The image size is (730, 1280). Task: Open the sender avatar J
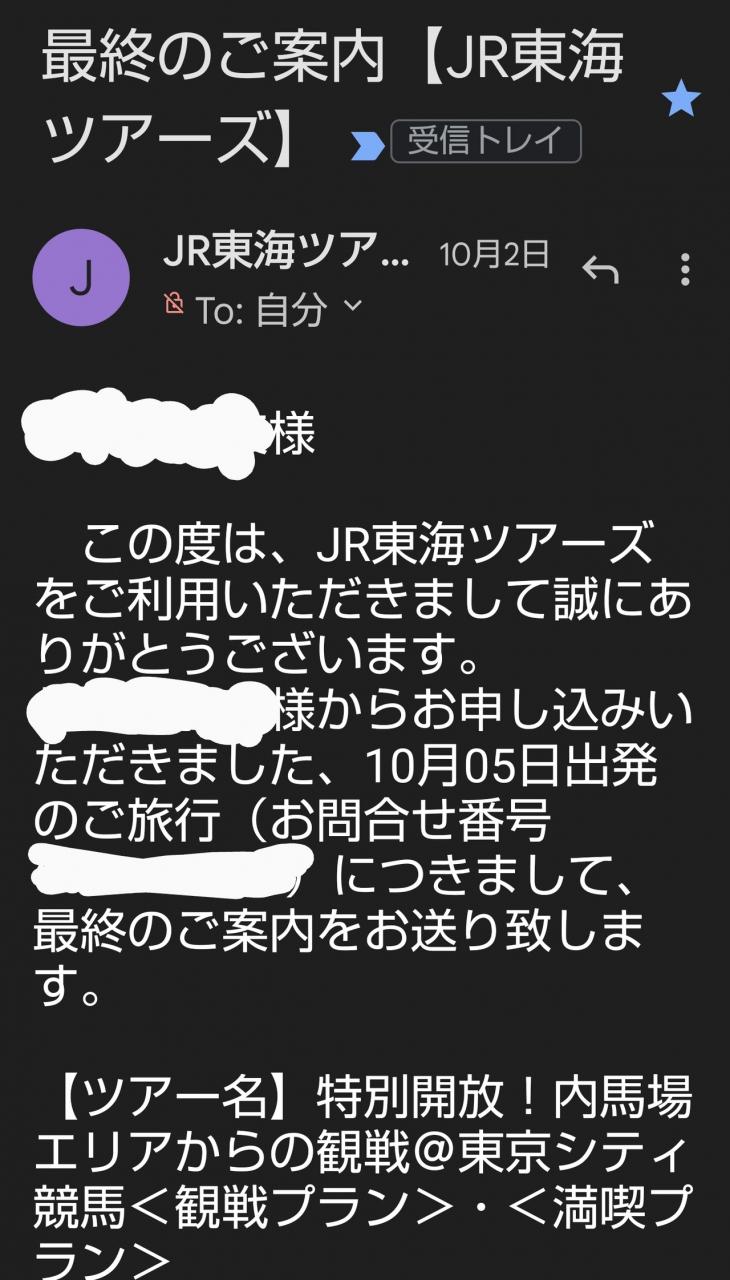pyautogui.click(x=81, y=278)
